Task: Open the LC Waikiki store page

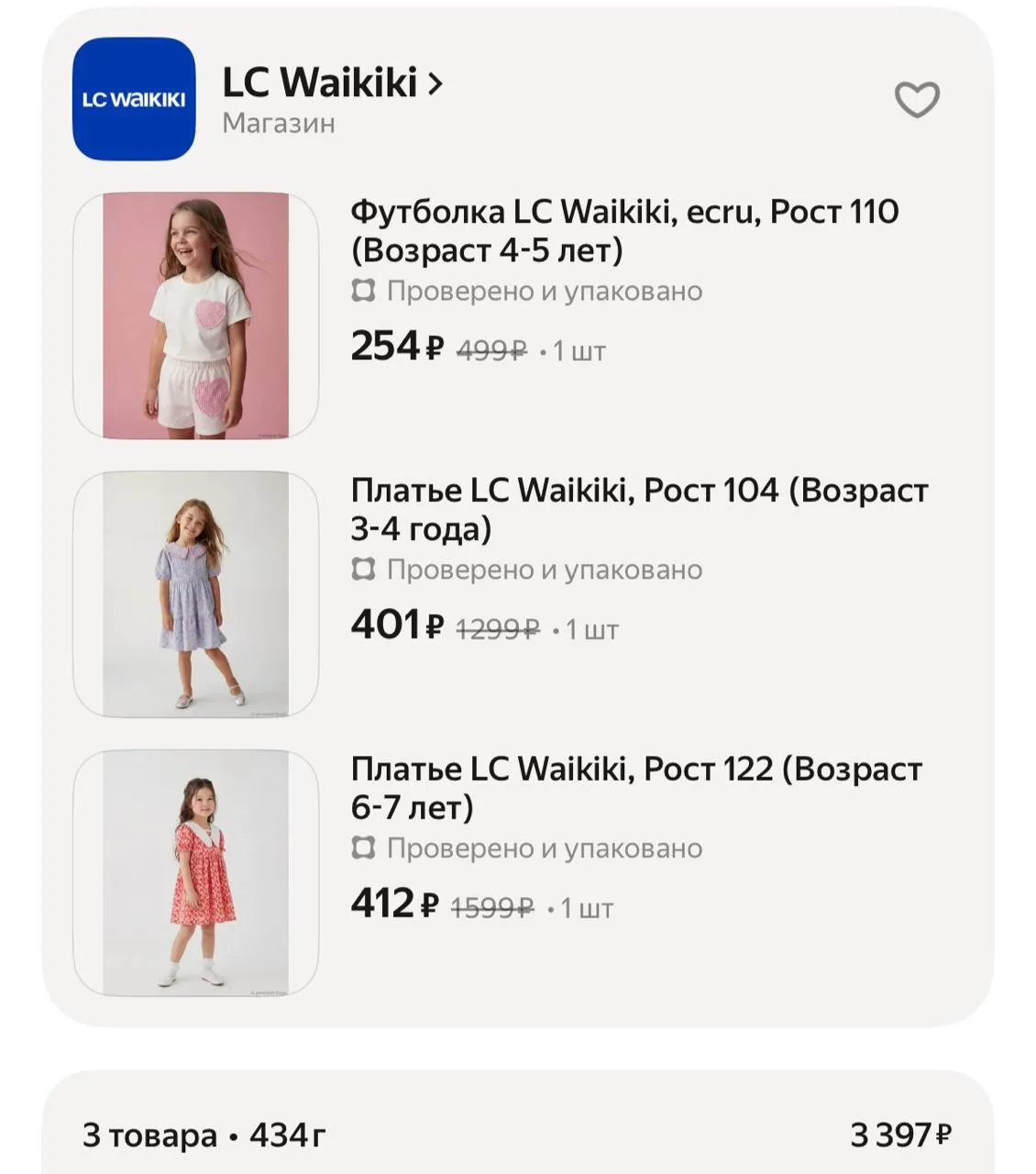Action: click(x=332, y=83)
